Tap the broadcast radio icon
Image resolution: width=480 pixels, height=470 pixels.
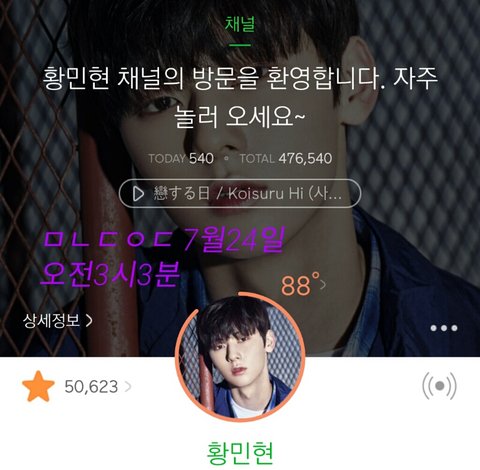(x=439, y=386)
